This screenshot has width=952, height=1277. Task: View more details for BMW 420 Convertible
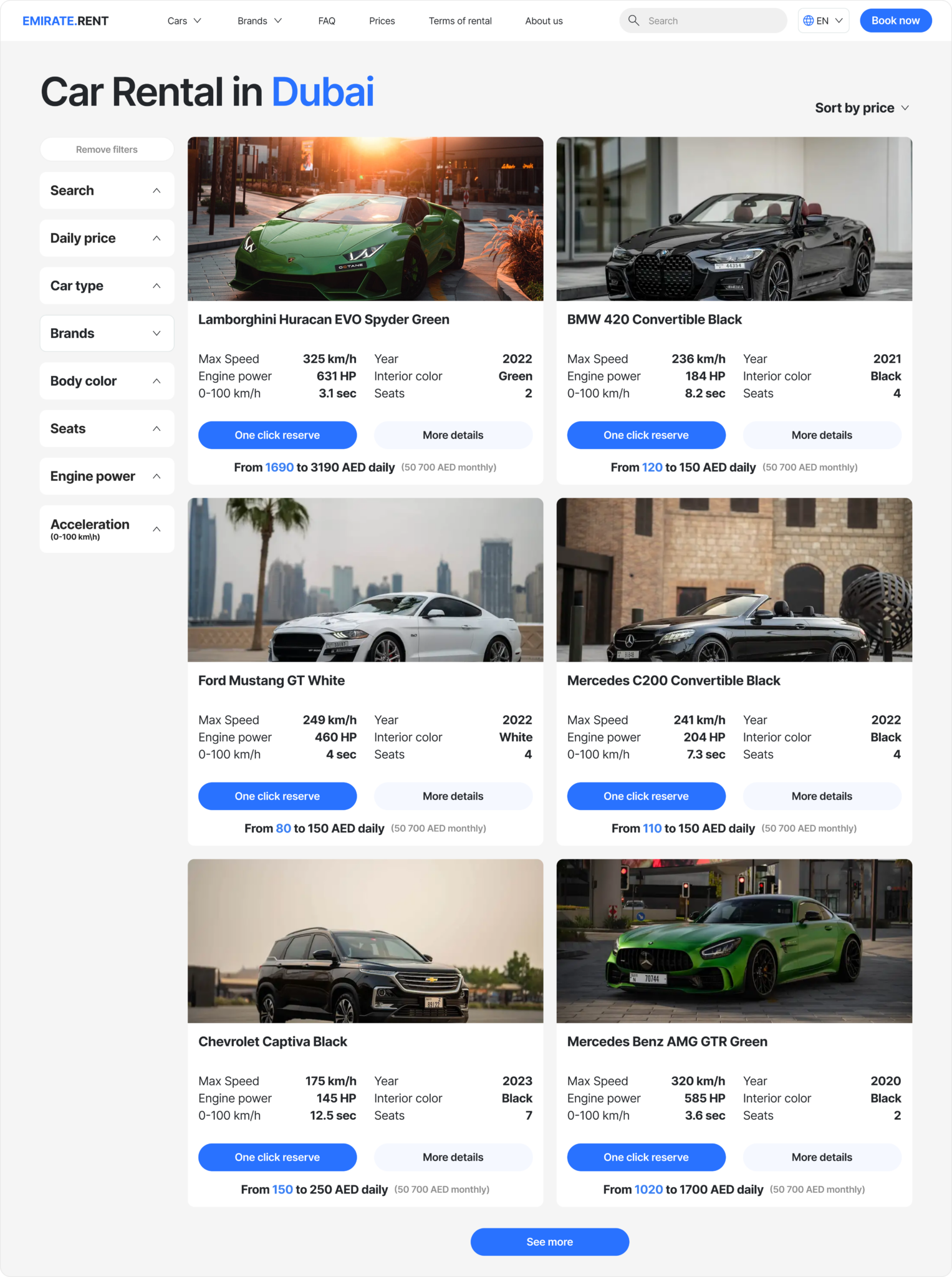point(821,435)
